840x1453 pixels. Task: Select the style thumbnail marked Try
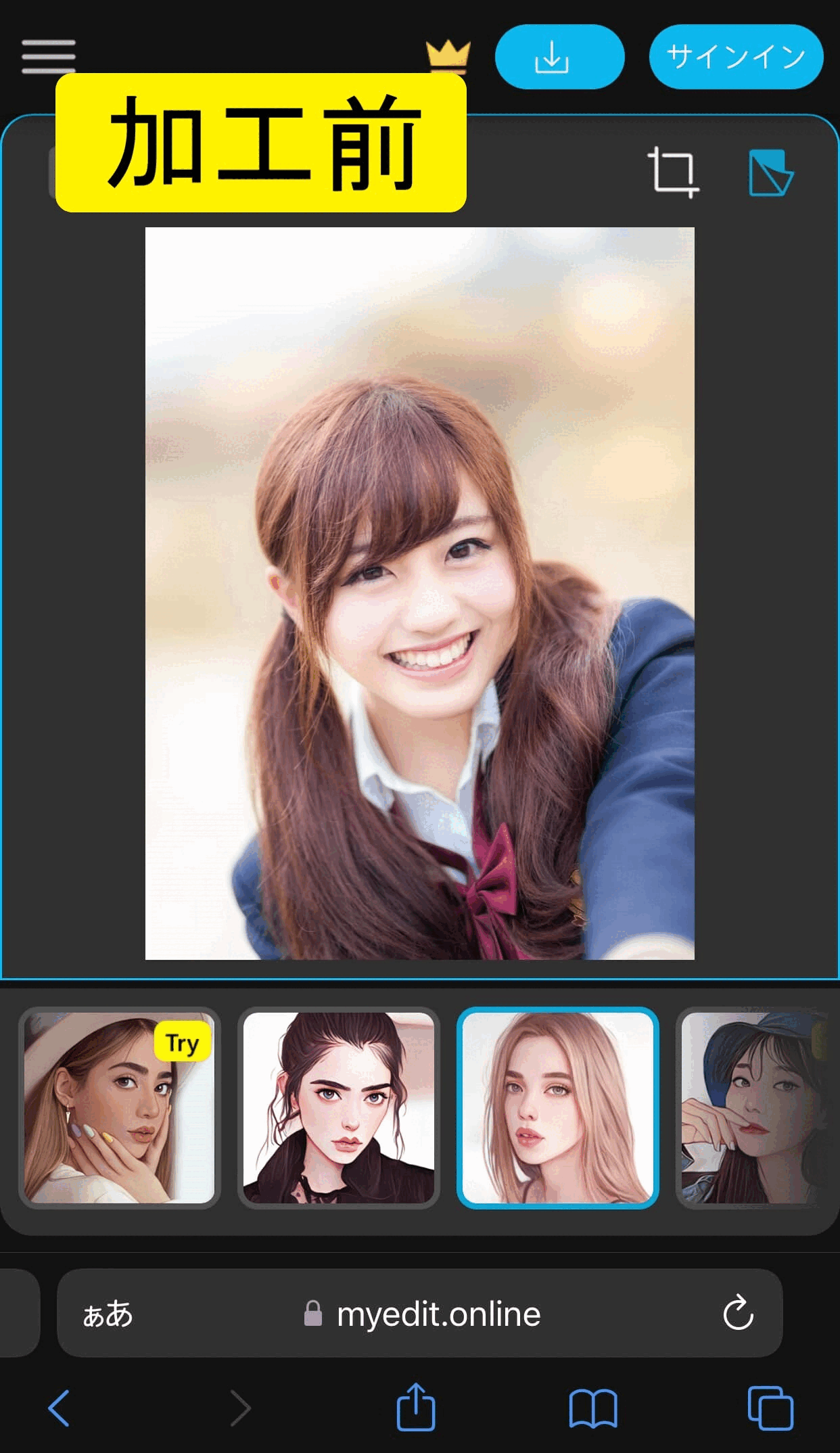click(x=120, y=1107)
